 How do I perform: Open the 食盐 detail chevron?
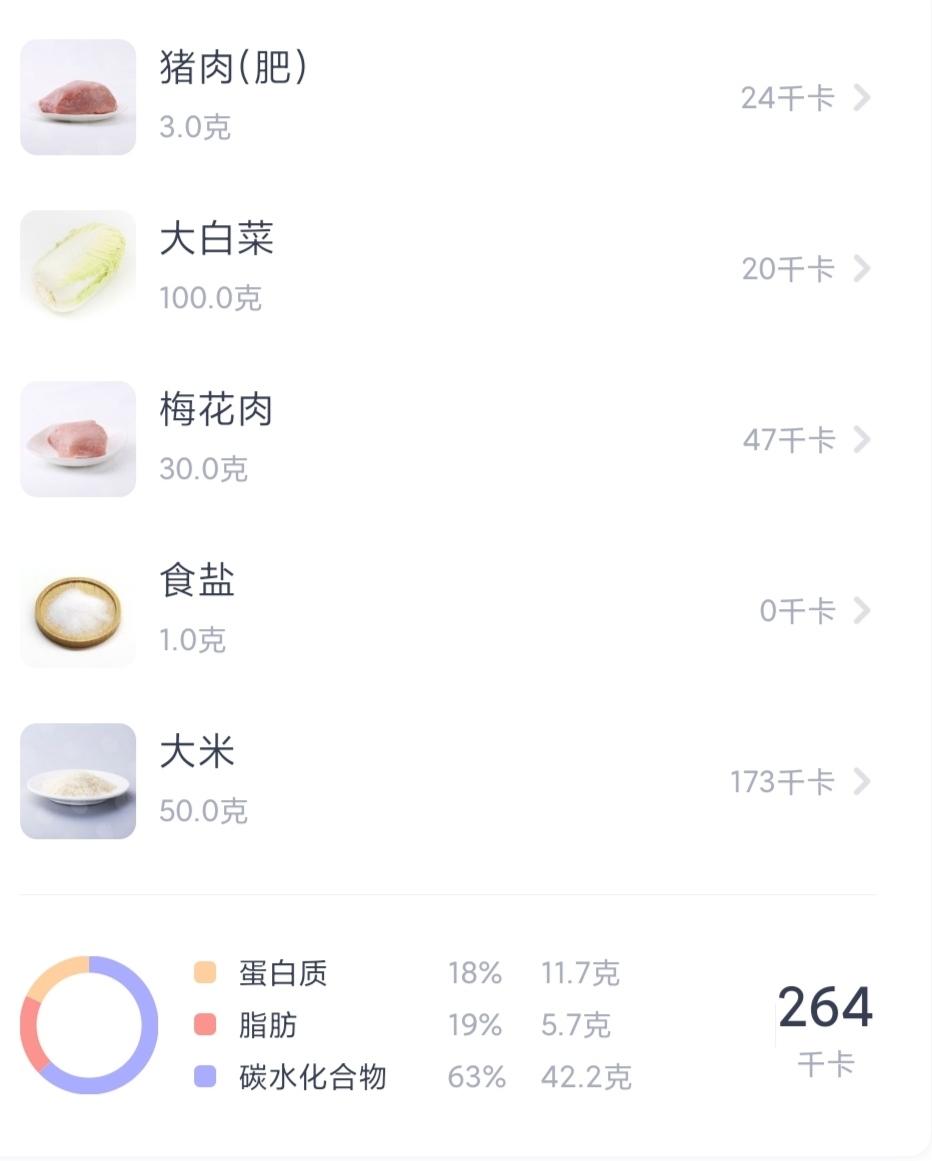tap(860, 610)
